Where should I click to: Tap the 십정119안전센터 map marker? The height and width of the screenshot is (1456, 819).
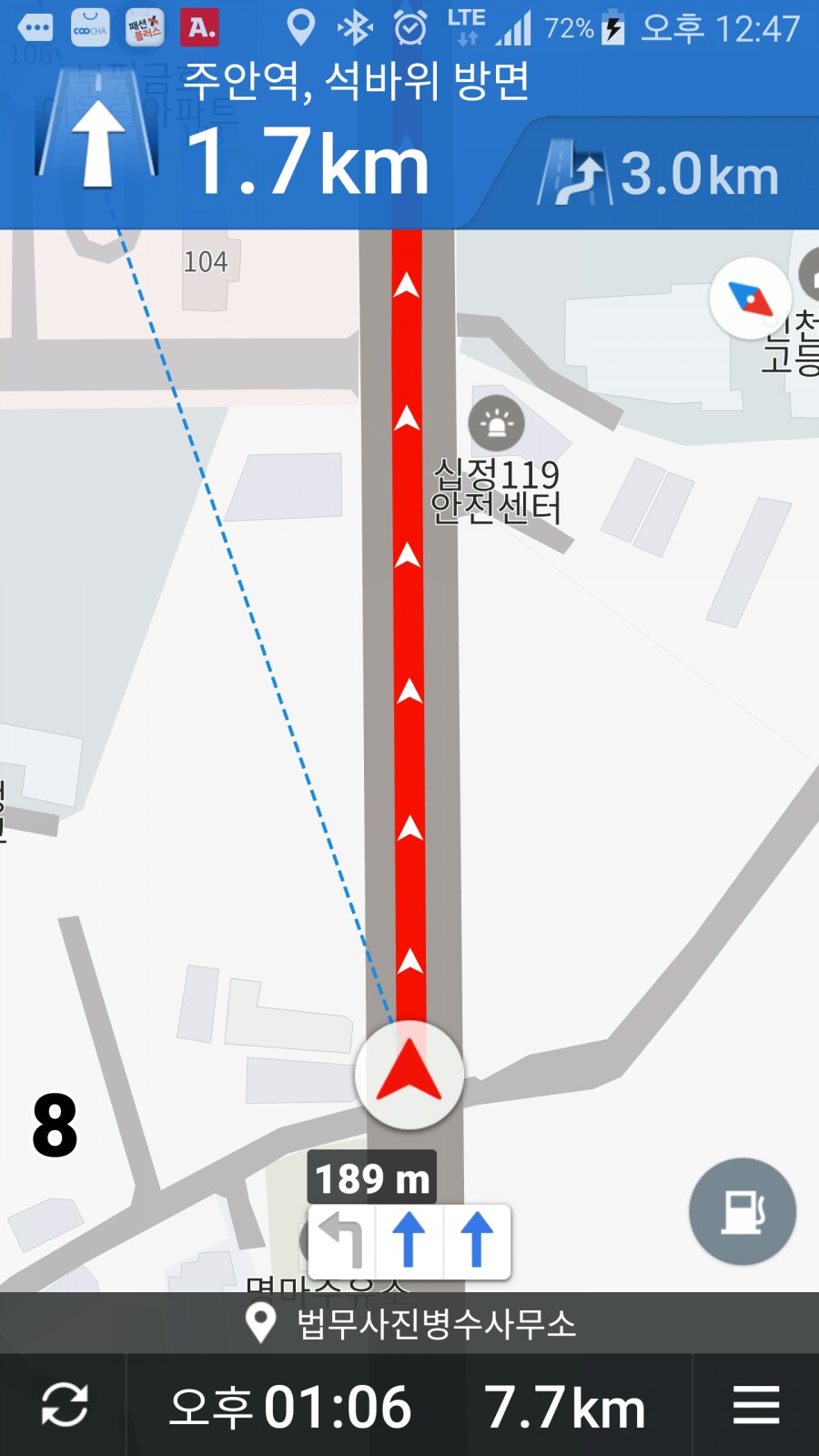(497, 423)
